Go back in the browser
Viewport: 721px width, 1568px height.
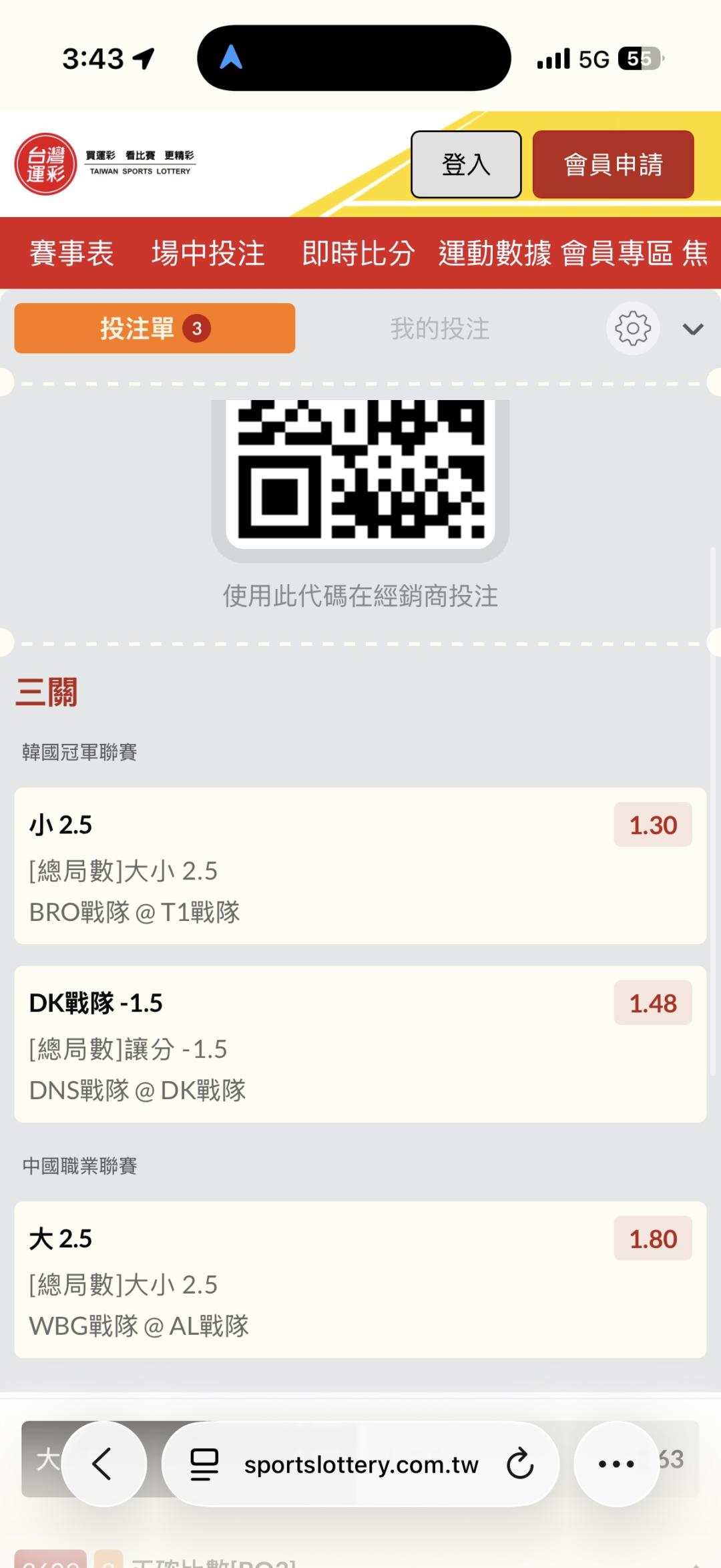tap(103, 1464)
